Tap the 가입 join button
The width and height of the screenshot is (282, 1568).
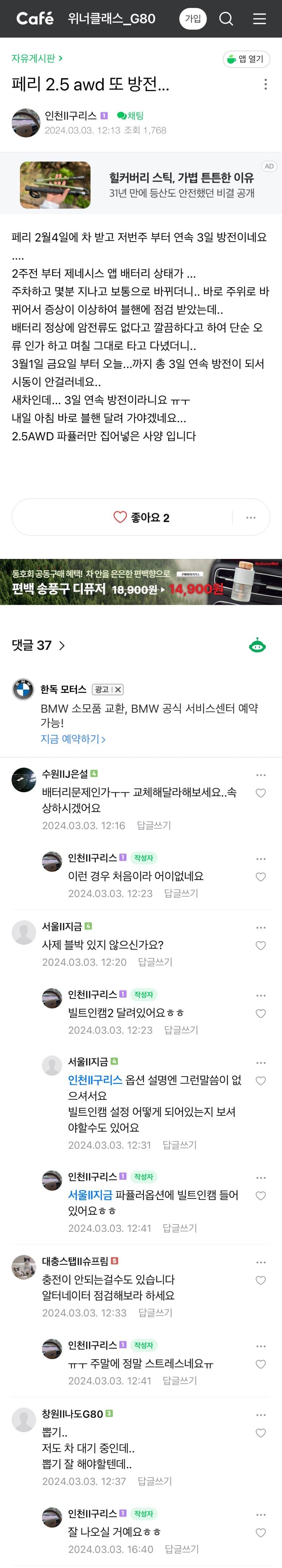(192, 19)
